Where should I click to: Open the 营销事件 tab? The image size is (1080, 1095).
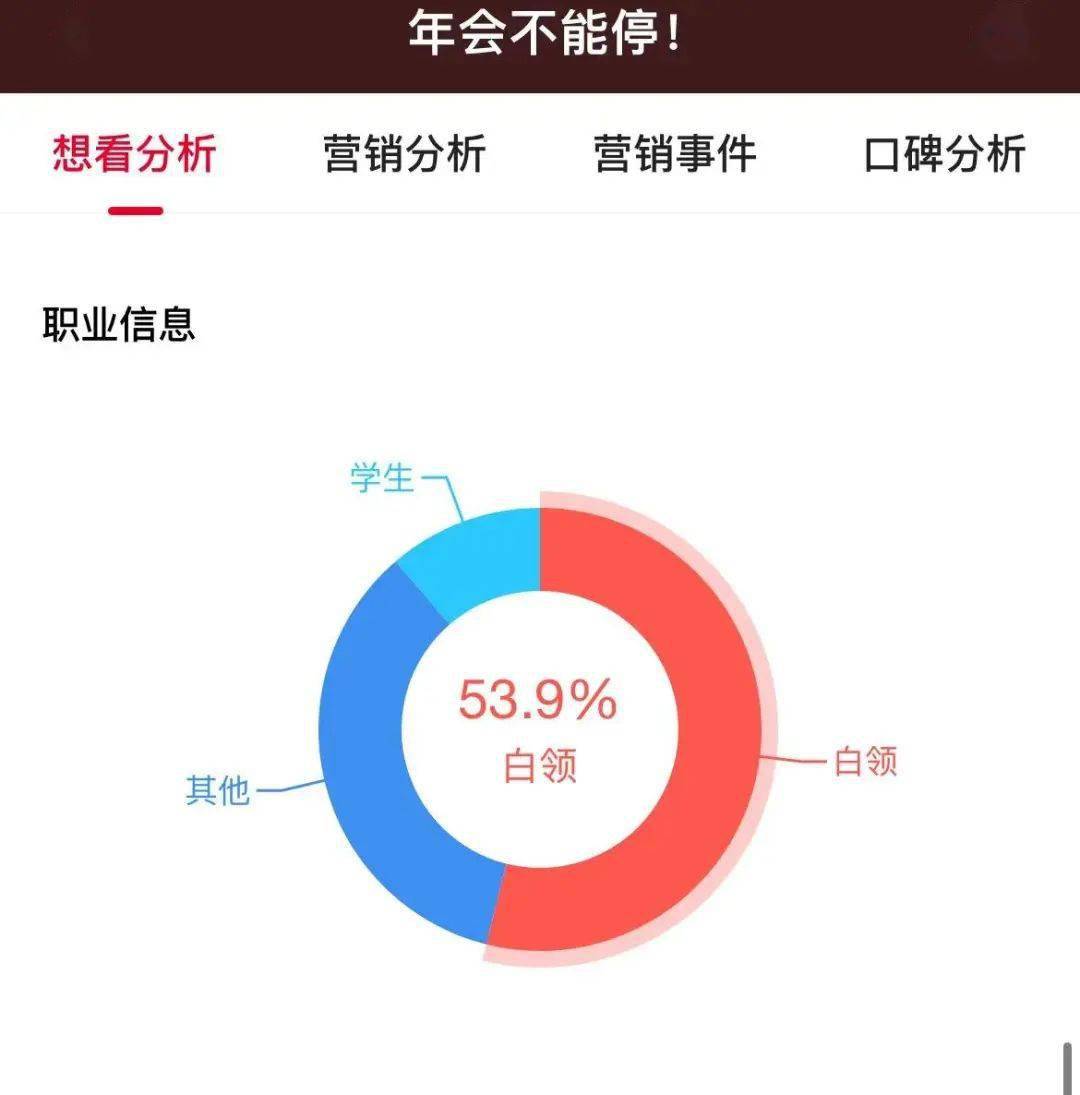point(675,155)
